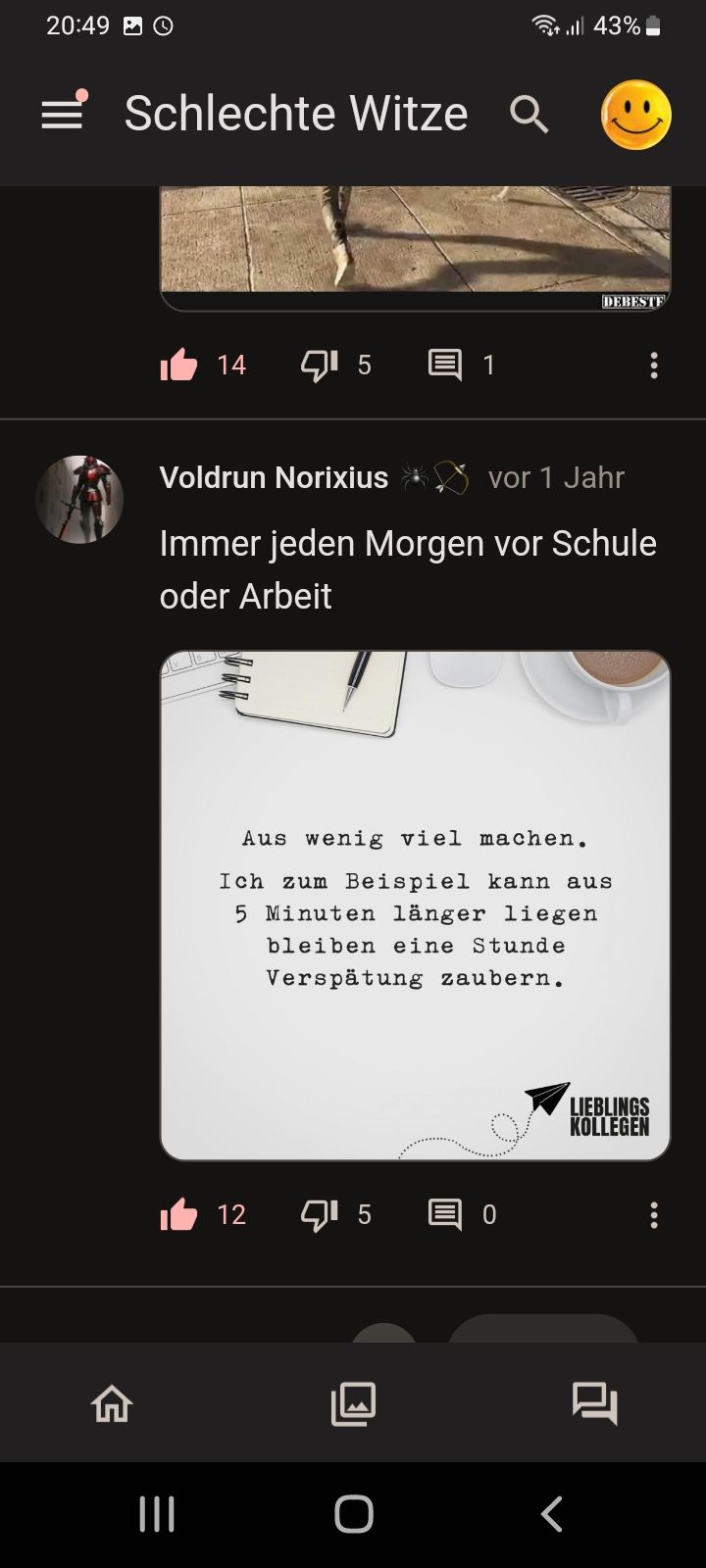The height and width of the screenshot is (1568, 706).
Task: Open search in Schlechte Witze
Action: click(x=529, y=115)
